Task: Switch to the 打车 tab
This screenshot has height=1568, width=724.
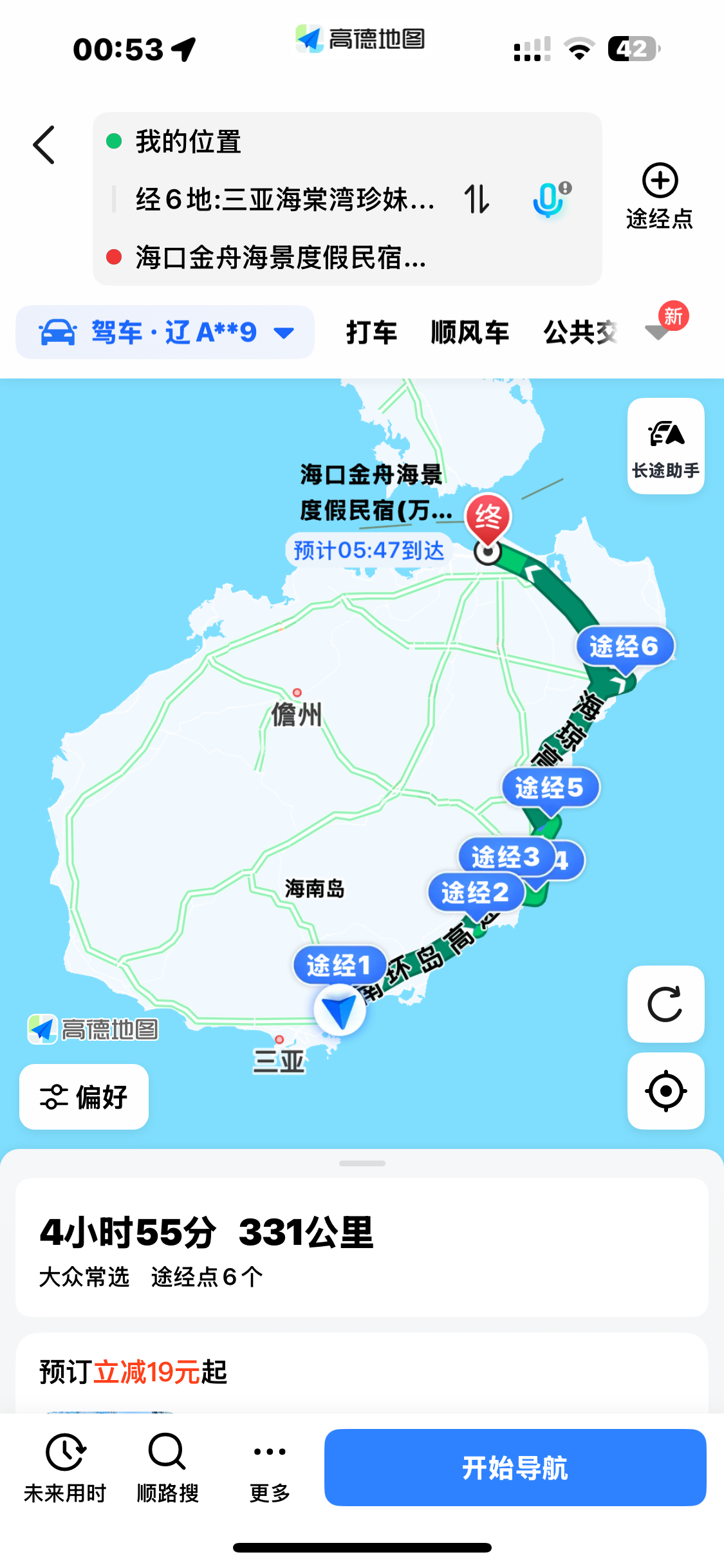Action: 371,332
